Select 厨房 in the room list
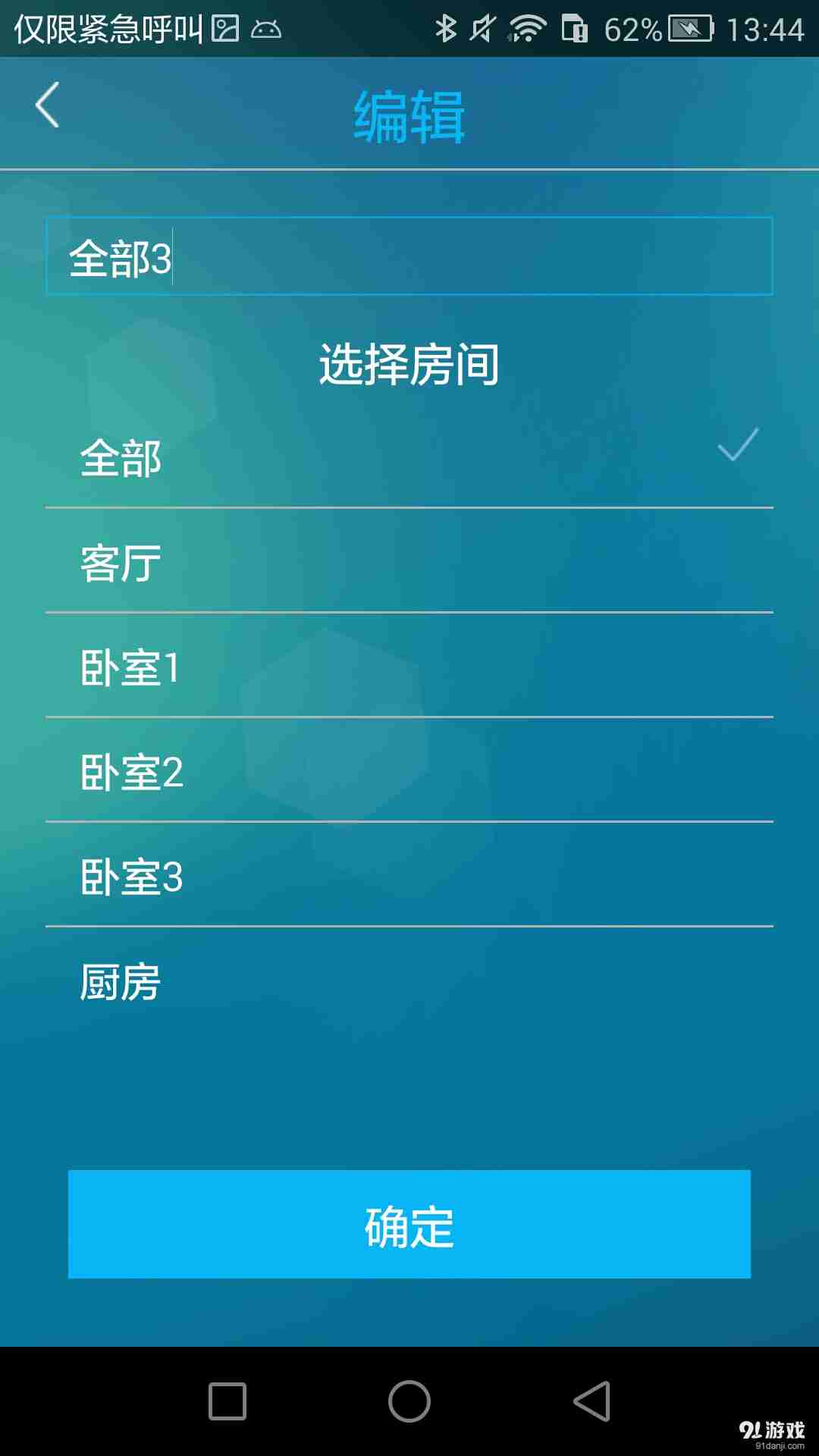 point(409,980)
